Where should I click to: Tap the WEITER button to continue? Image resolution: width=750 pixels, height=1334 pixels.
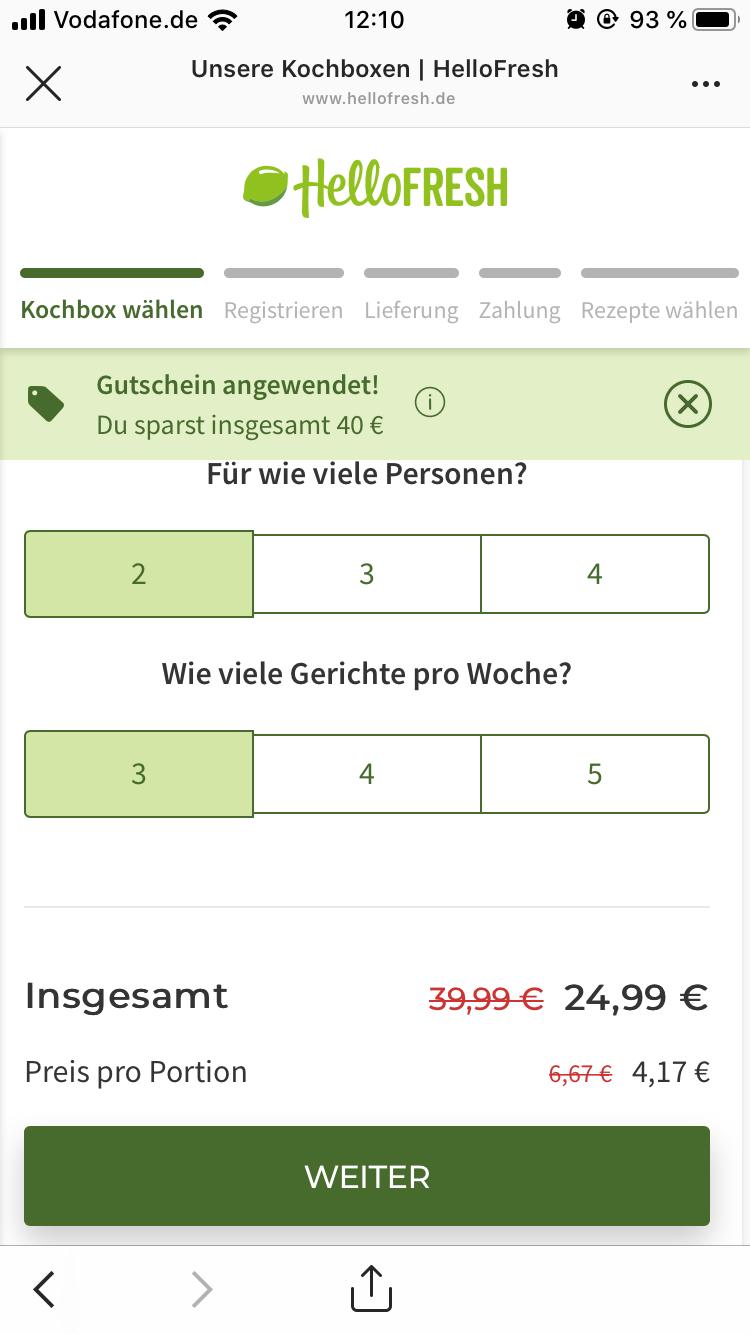click(367, 1176)
